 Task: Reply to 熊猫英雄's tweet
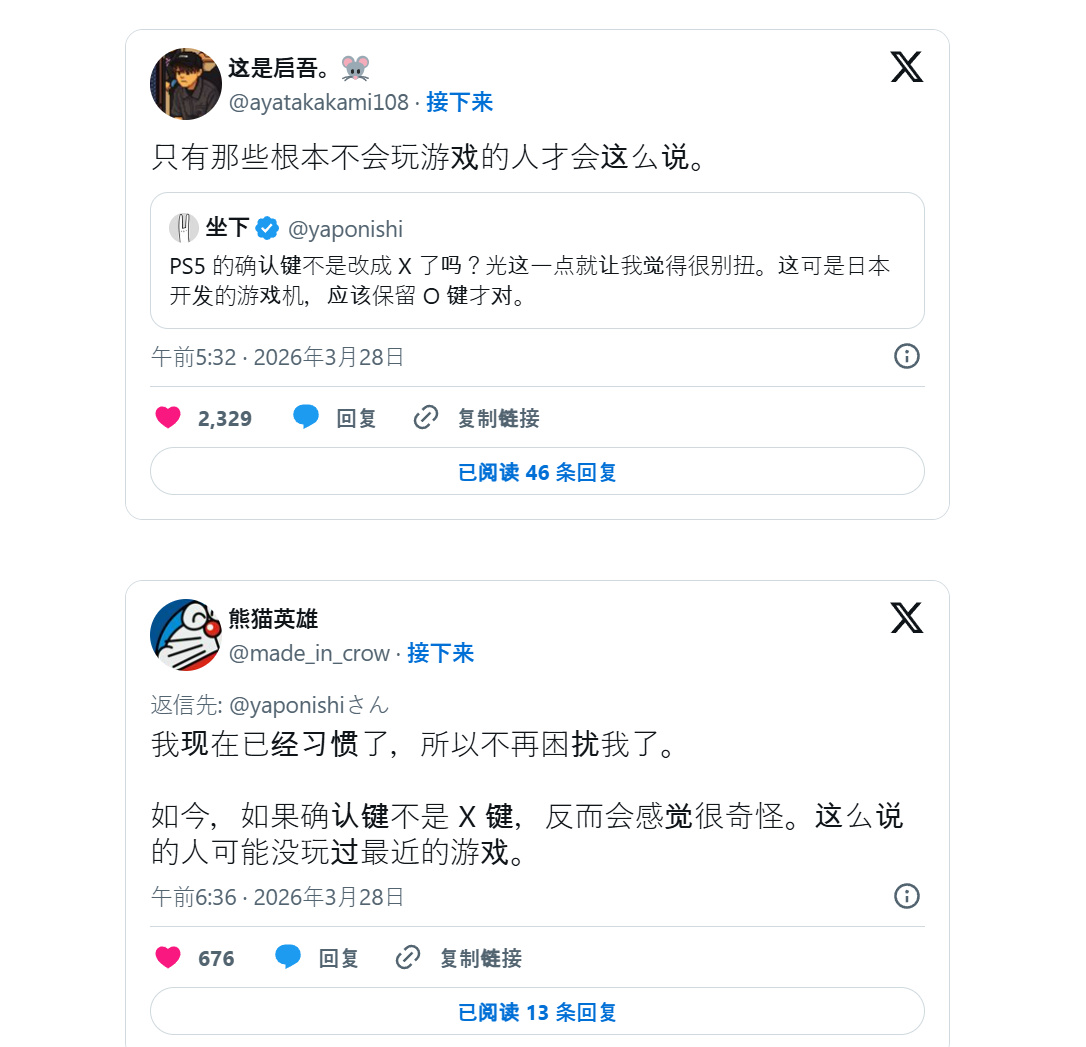click(317, 958)
